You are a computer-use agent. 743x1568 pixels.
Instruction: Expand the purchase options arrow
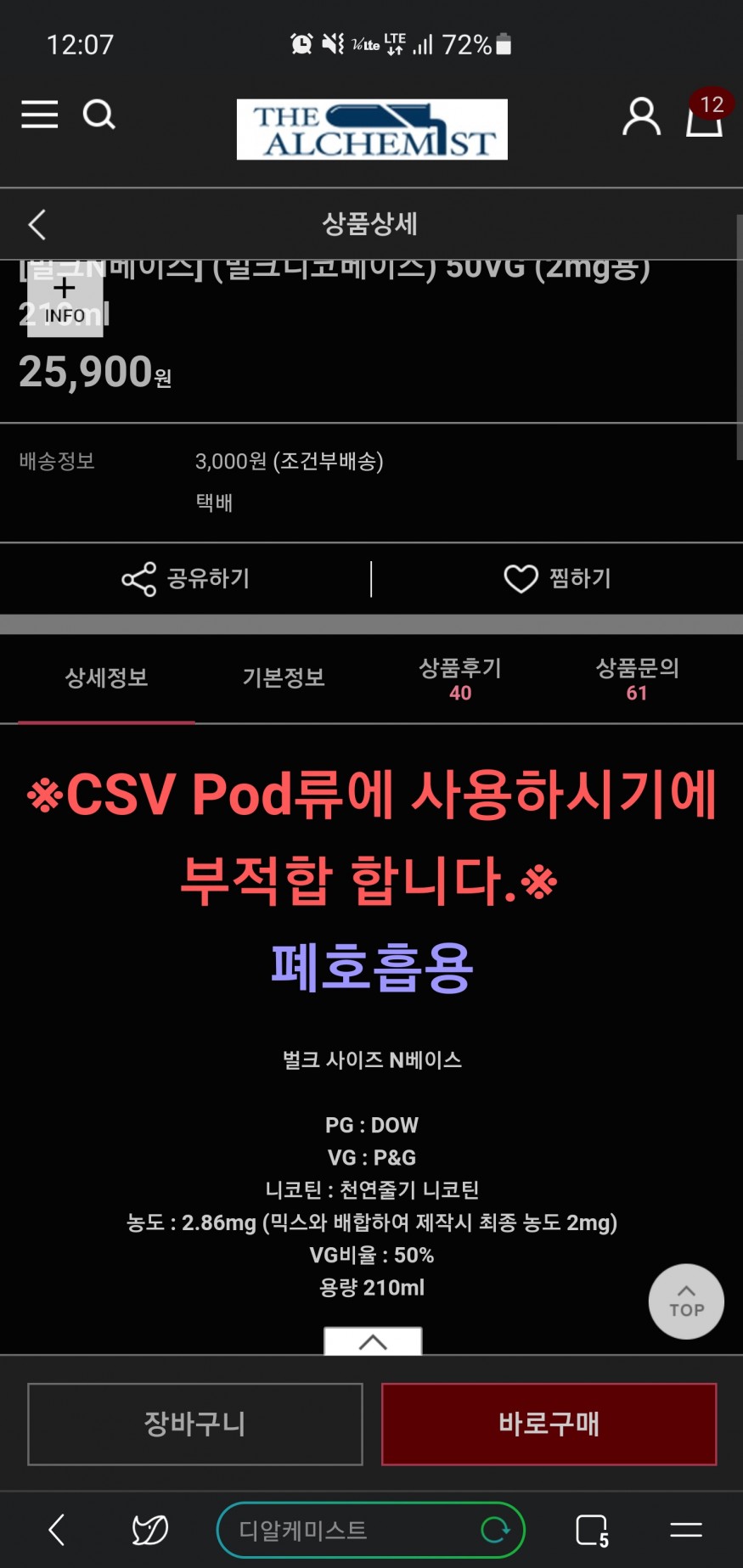[x=373, y=1342]
